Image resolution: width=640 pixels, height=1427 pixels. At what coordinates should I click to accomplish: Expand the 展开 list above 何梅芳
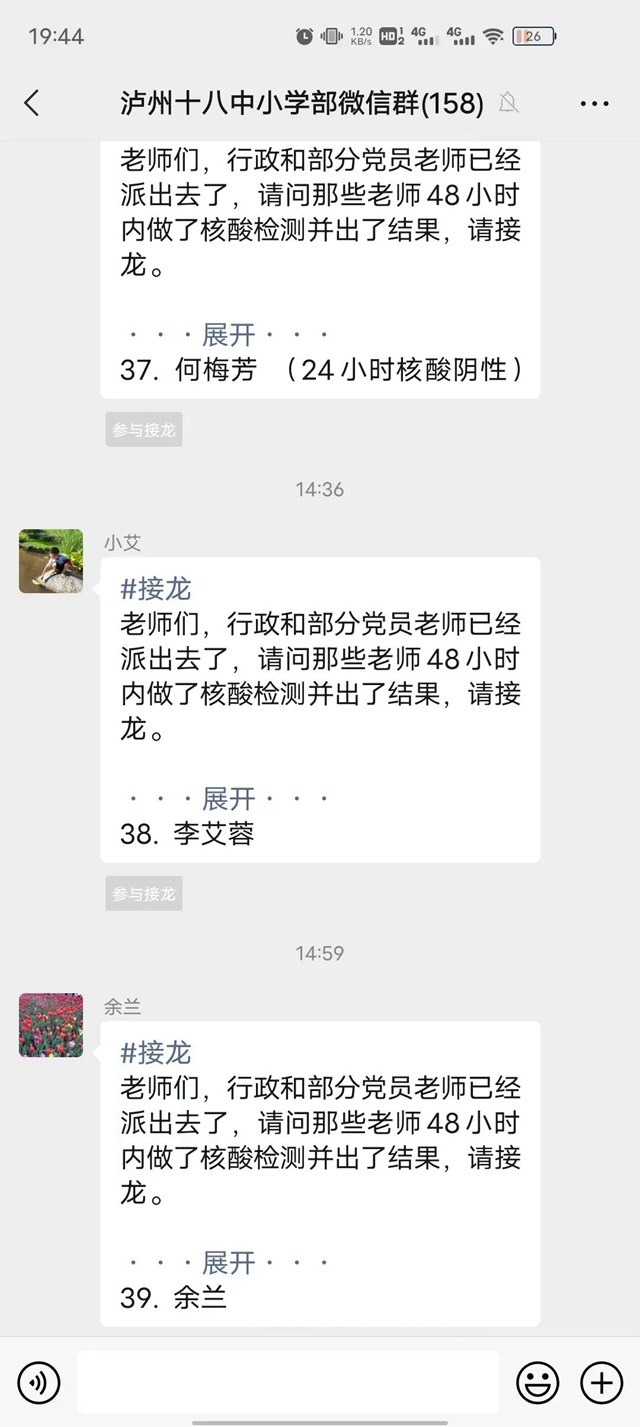pyautogui.click(x=229, y=334)
